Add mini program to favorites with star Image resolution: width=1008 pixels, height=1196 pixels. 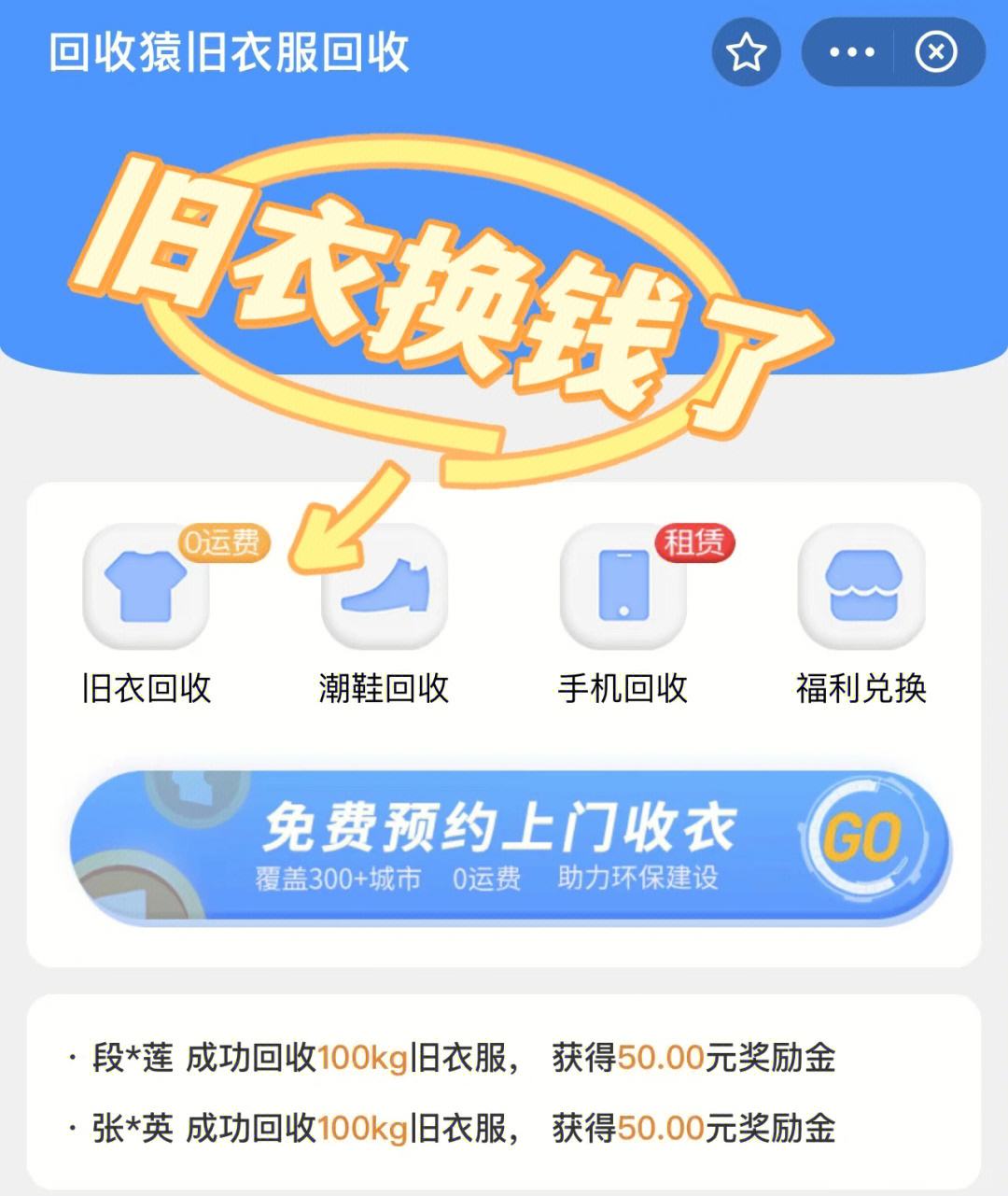tap(746, 53)
